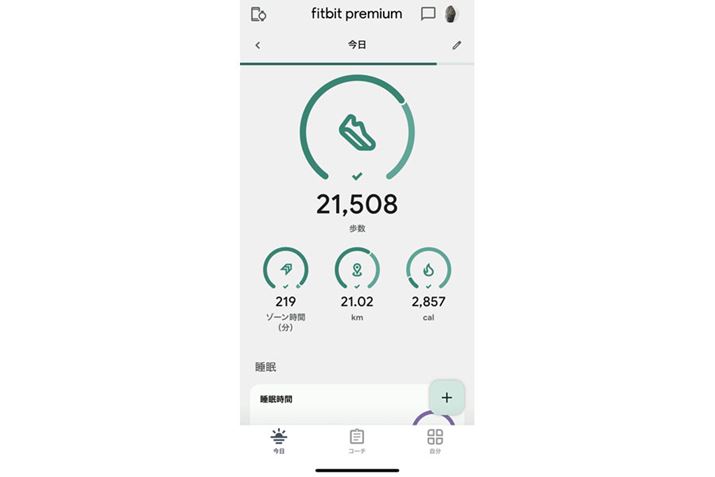This screenshot has height=477, width=715.
Task: Open the profile avatar
Action: pyautogui.click(x=452, y=14)
